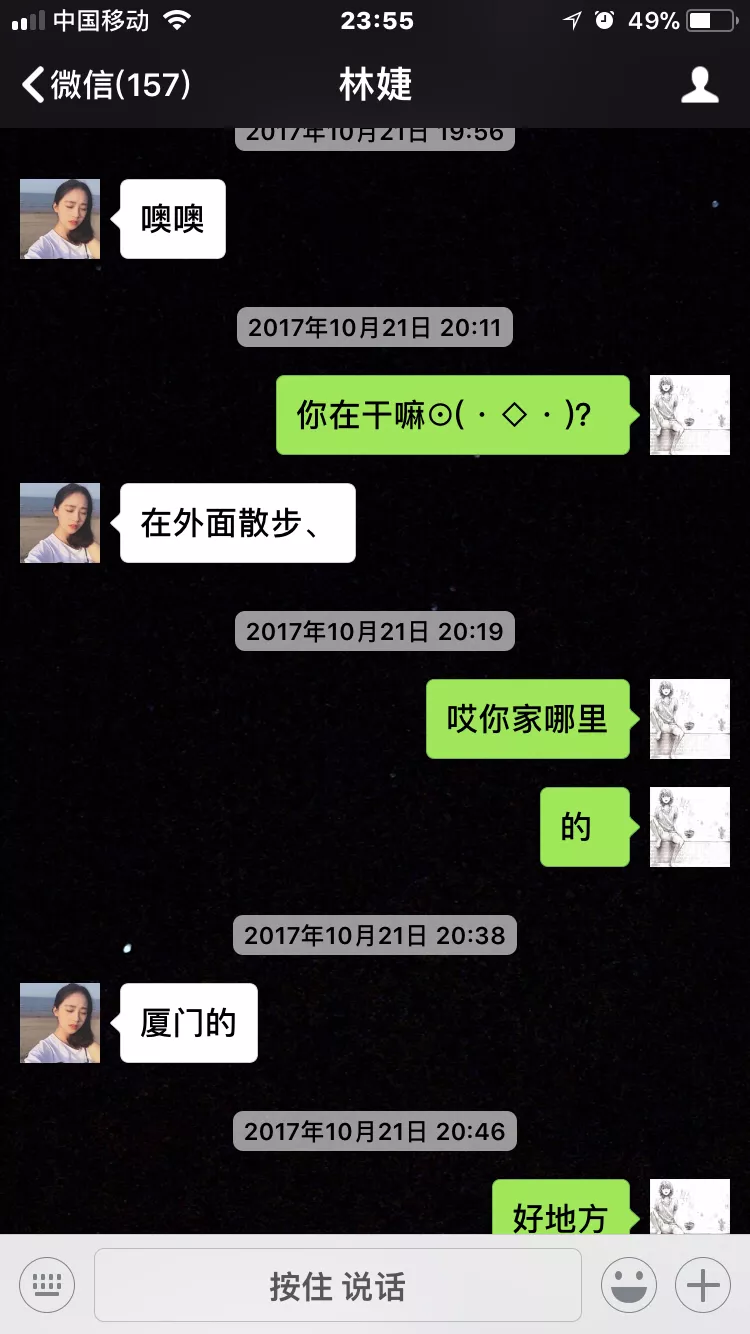Open contact avatar beside 噢噢 message
750x1334 pixels.
(60, 219)
